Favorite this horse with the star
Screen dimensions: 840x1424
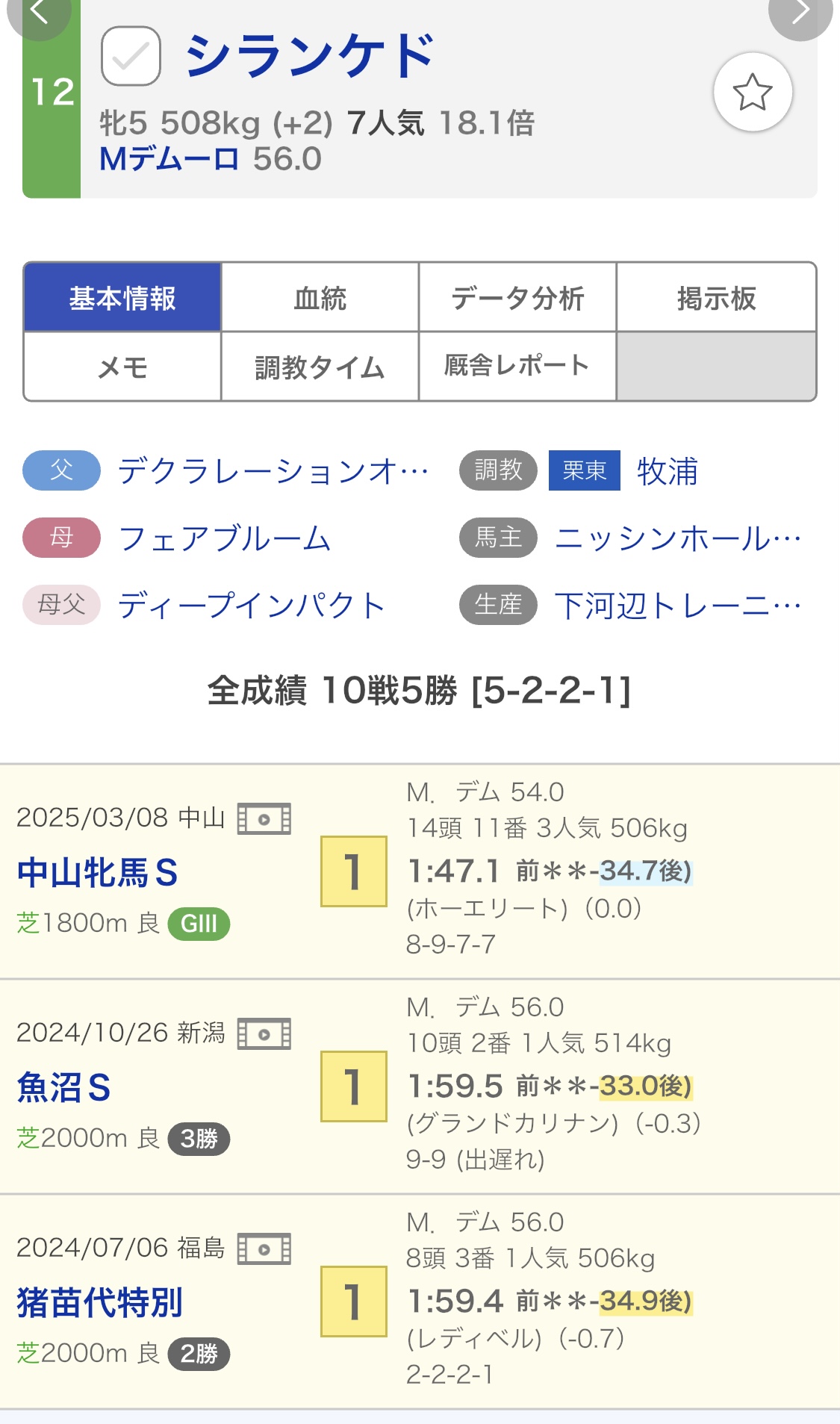coord(753,92)
